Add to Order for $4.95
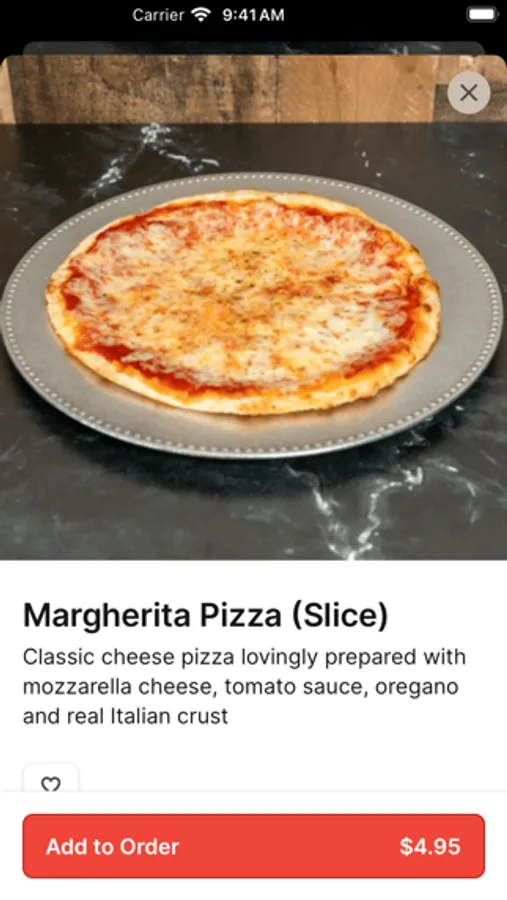Screen dimensions: 507x900 coord(254,846)
